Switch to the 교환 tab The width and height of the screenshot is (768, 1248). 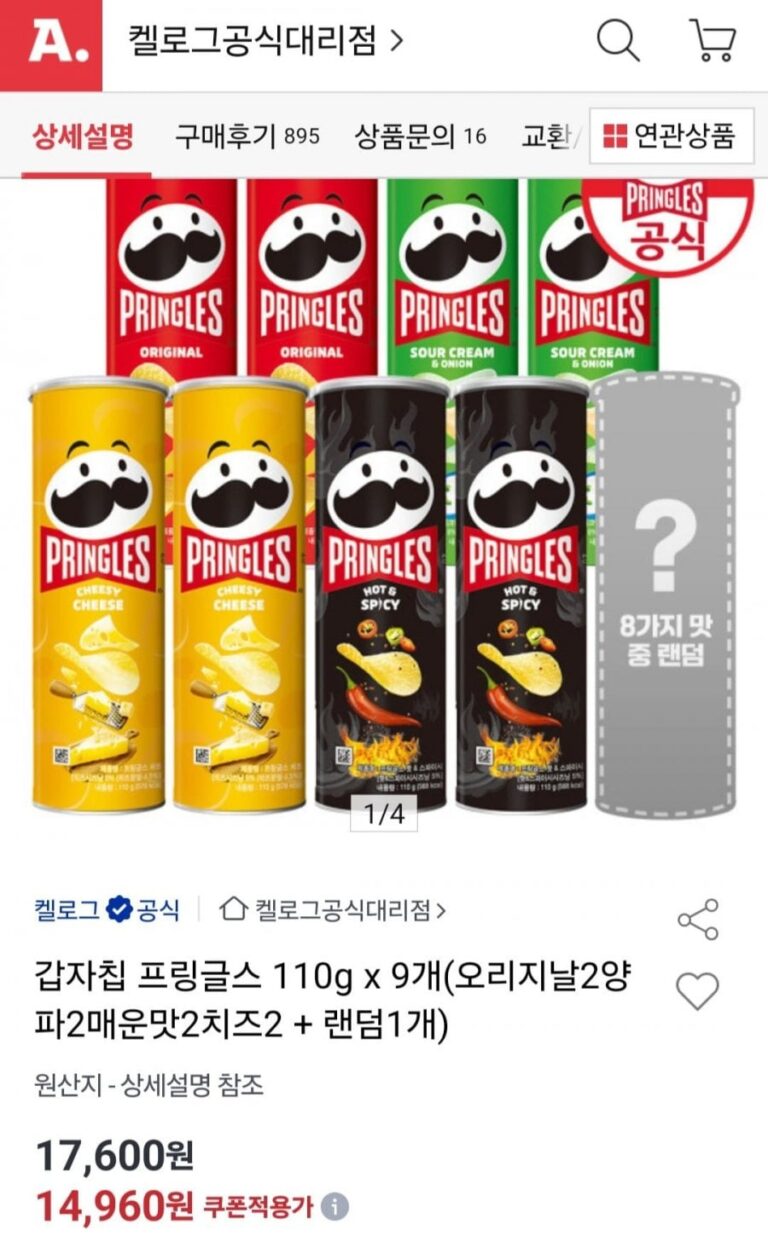[546, 136]
